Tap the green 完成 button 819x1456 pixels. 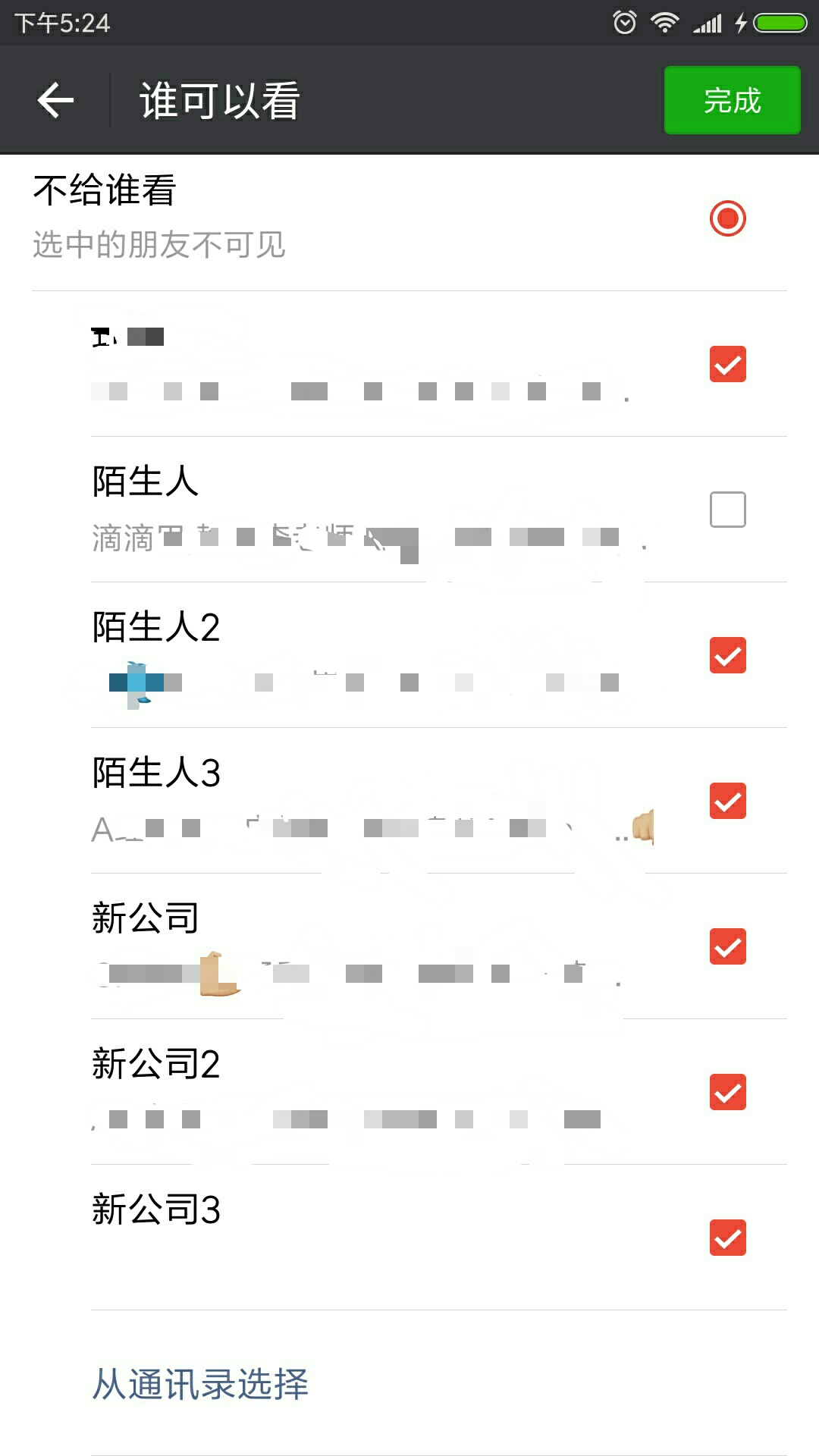tap(731, 99)
